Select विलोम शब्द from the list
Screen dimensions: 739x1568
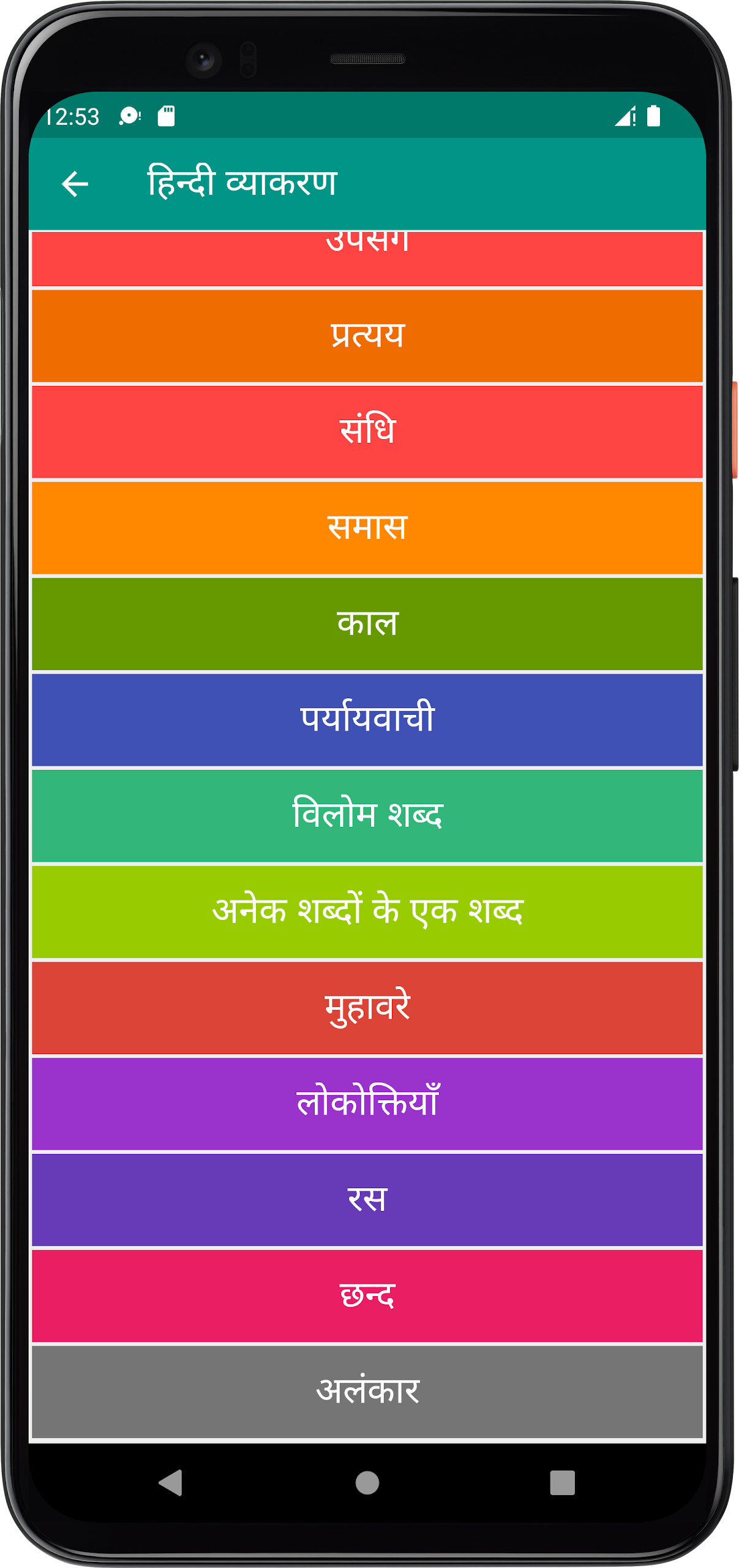coord(369,815)
